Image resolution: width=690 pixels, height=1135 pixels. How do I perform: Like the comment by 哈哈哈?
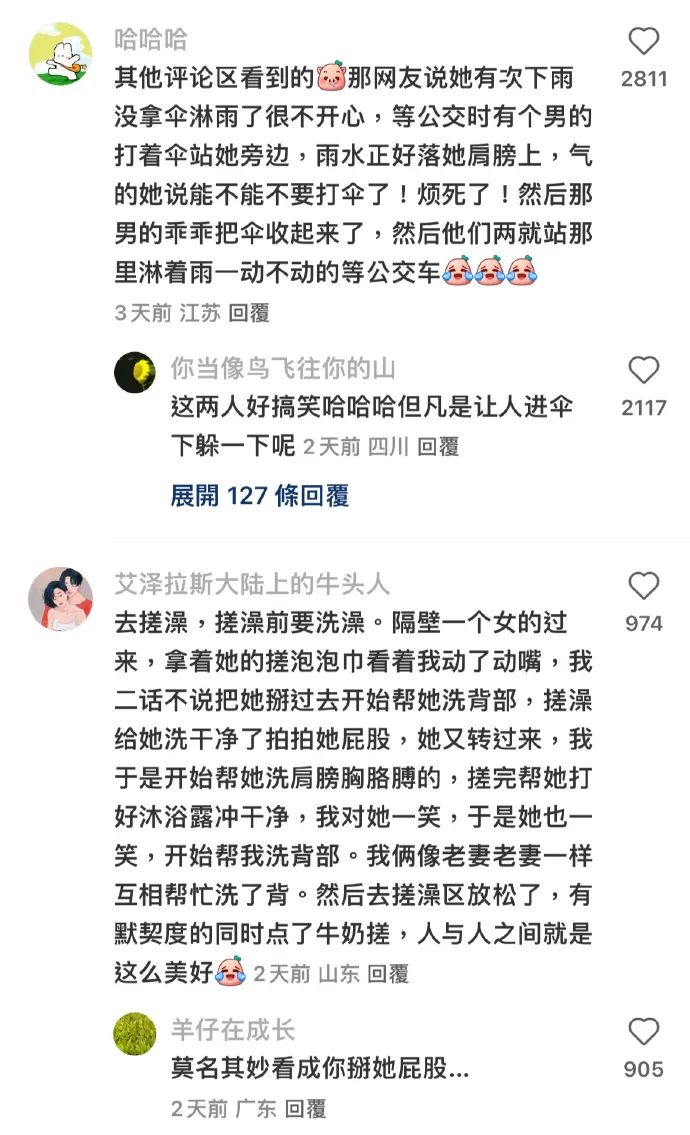pyautogui.click(x=643, y=42)
